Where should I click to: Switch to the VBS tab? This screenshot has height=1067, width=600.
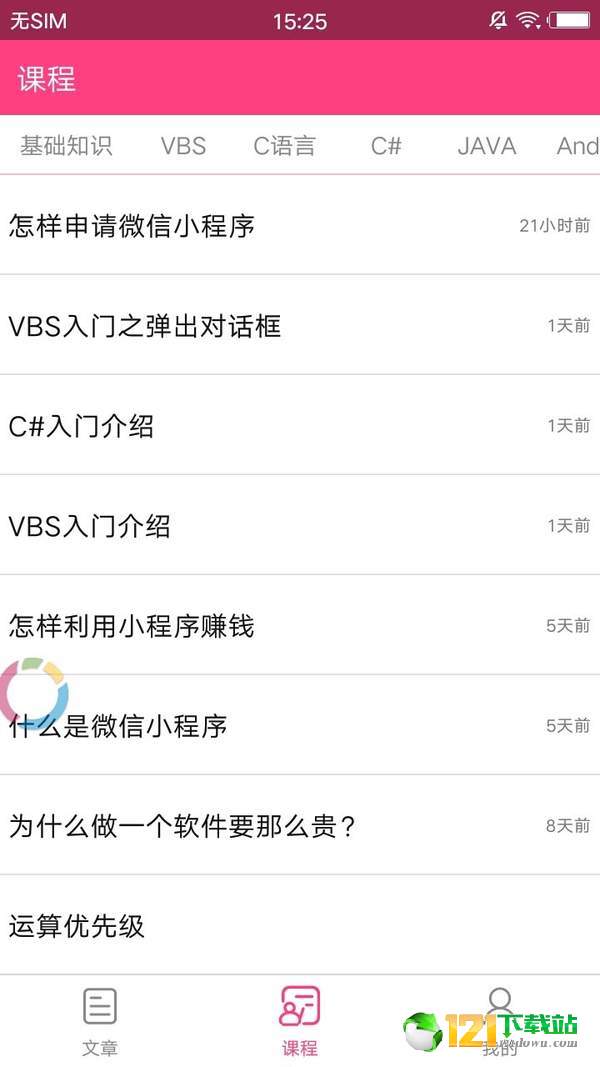pos(183,146)
